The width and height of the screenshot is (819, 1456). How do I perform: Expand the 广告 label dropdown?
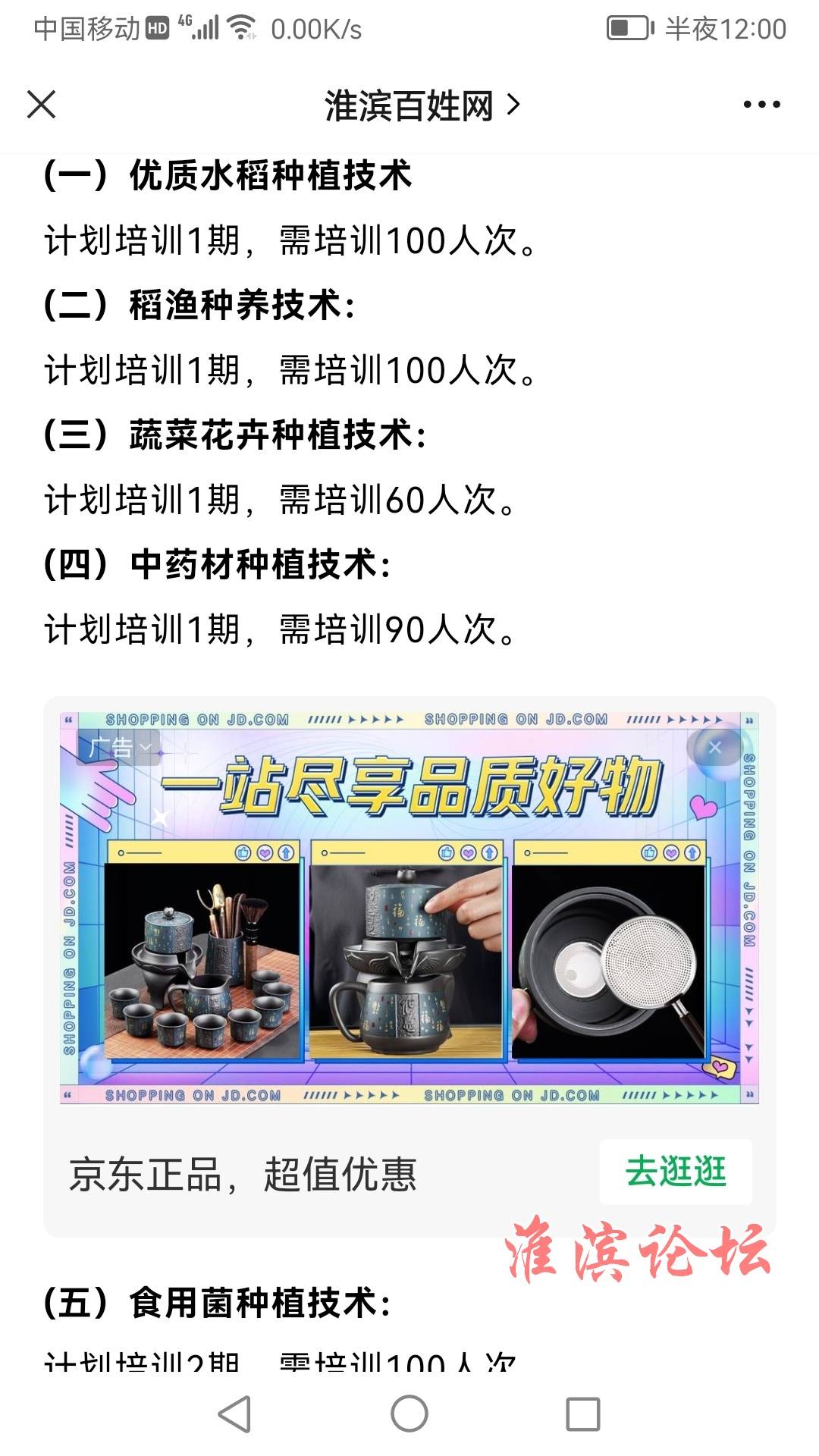click(119, 748)
